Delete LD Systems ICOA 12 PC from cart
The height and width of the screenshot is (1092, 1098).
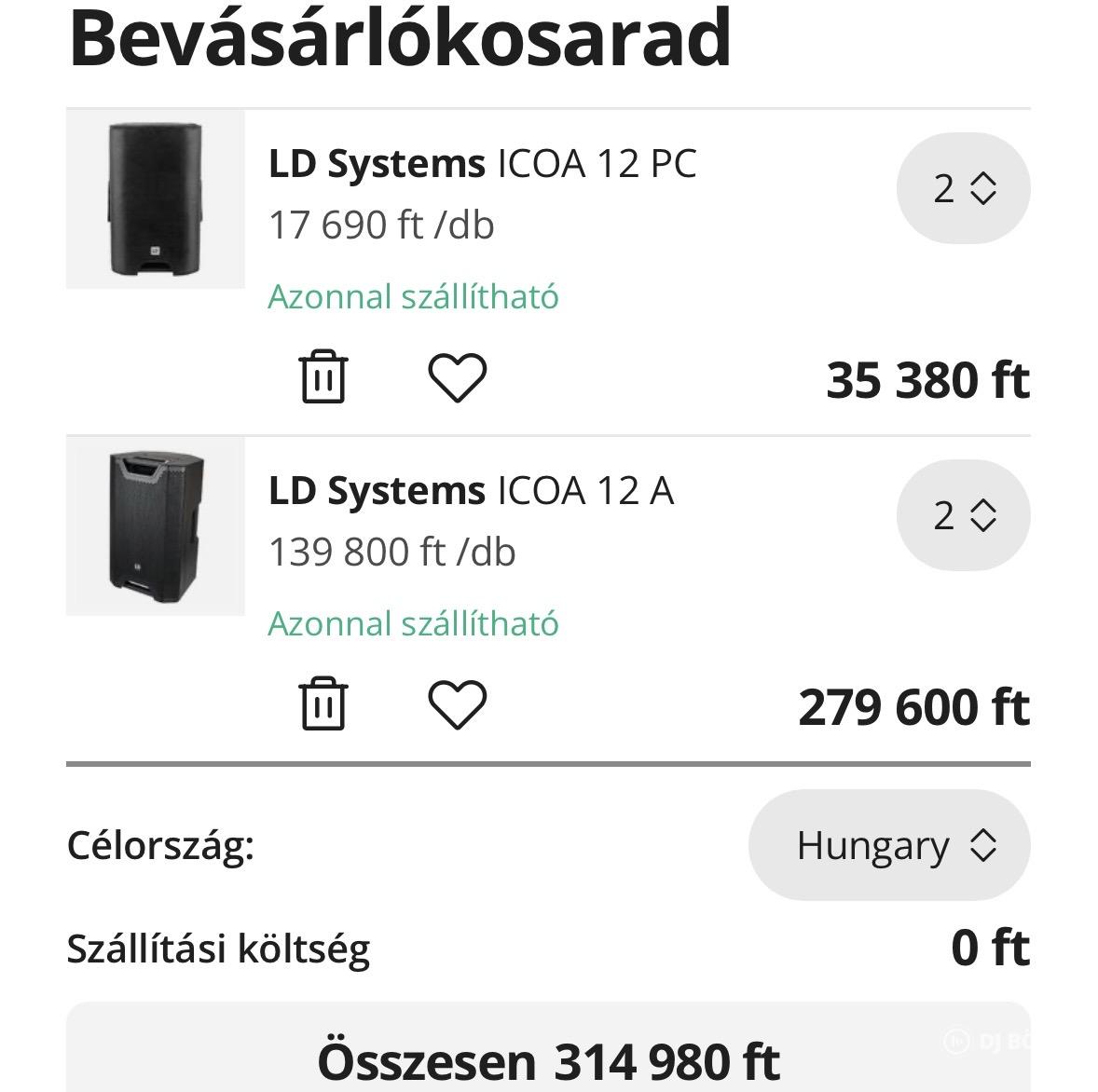pos(323,376)
